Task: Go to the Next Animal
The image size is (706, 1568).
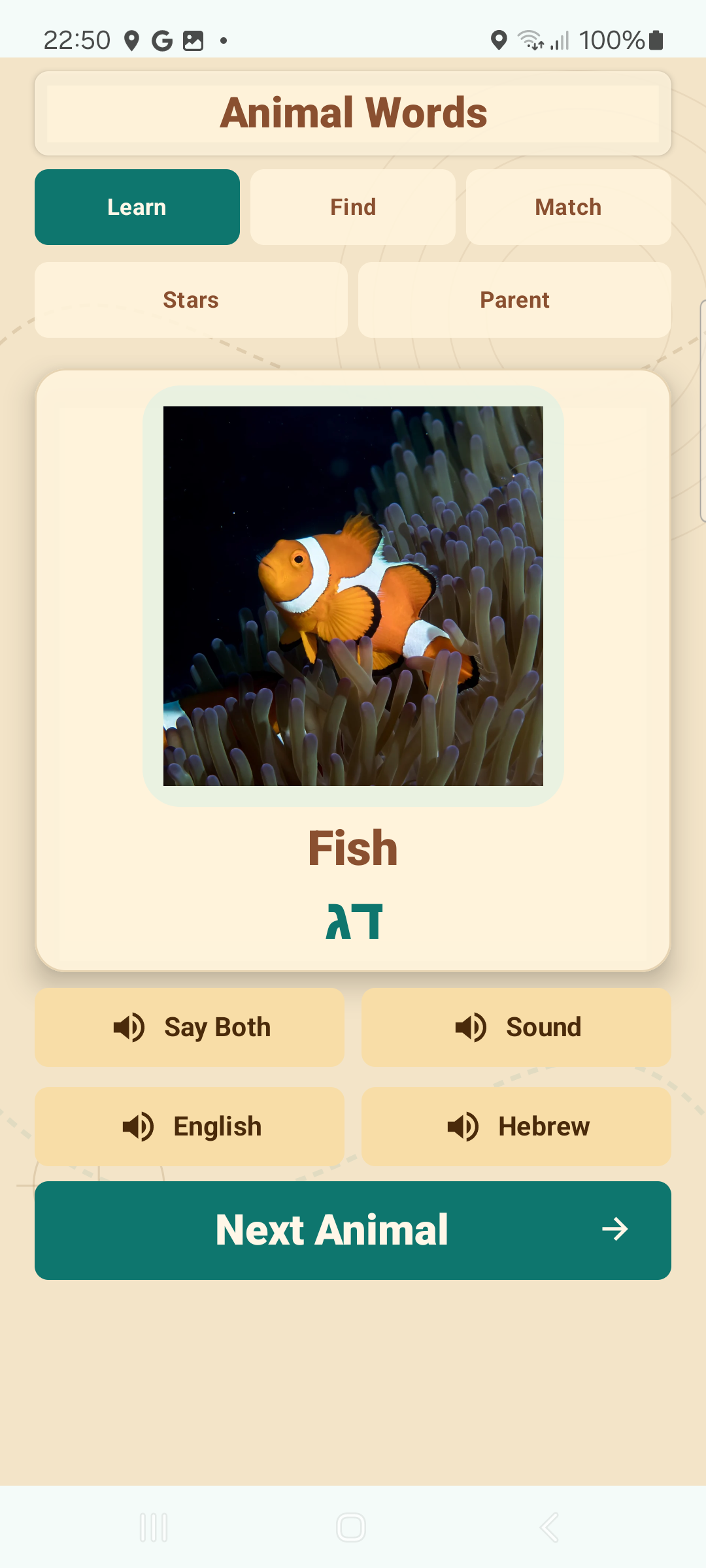Action: [353, 1230]
